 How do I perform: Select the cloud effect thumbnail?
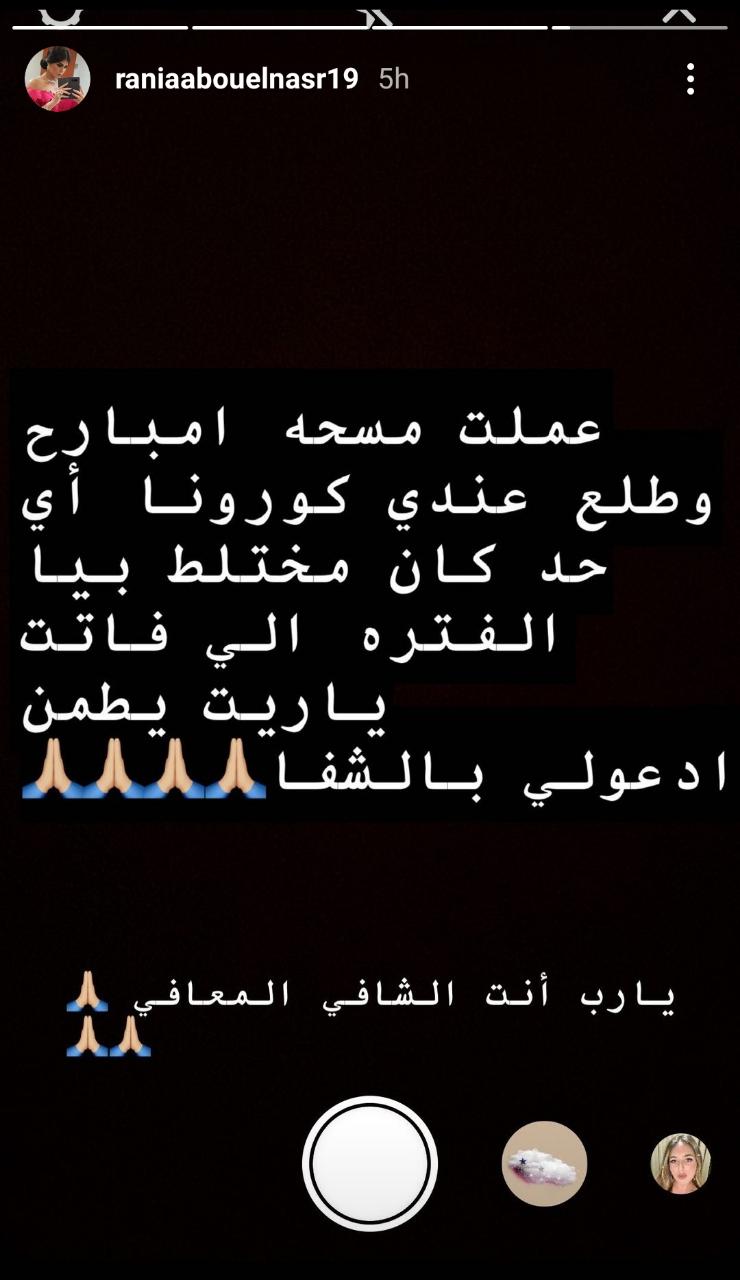click(x=544, y=1164)
